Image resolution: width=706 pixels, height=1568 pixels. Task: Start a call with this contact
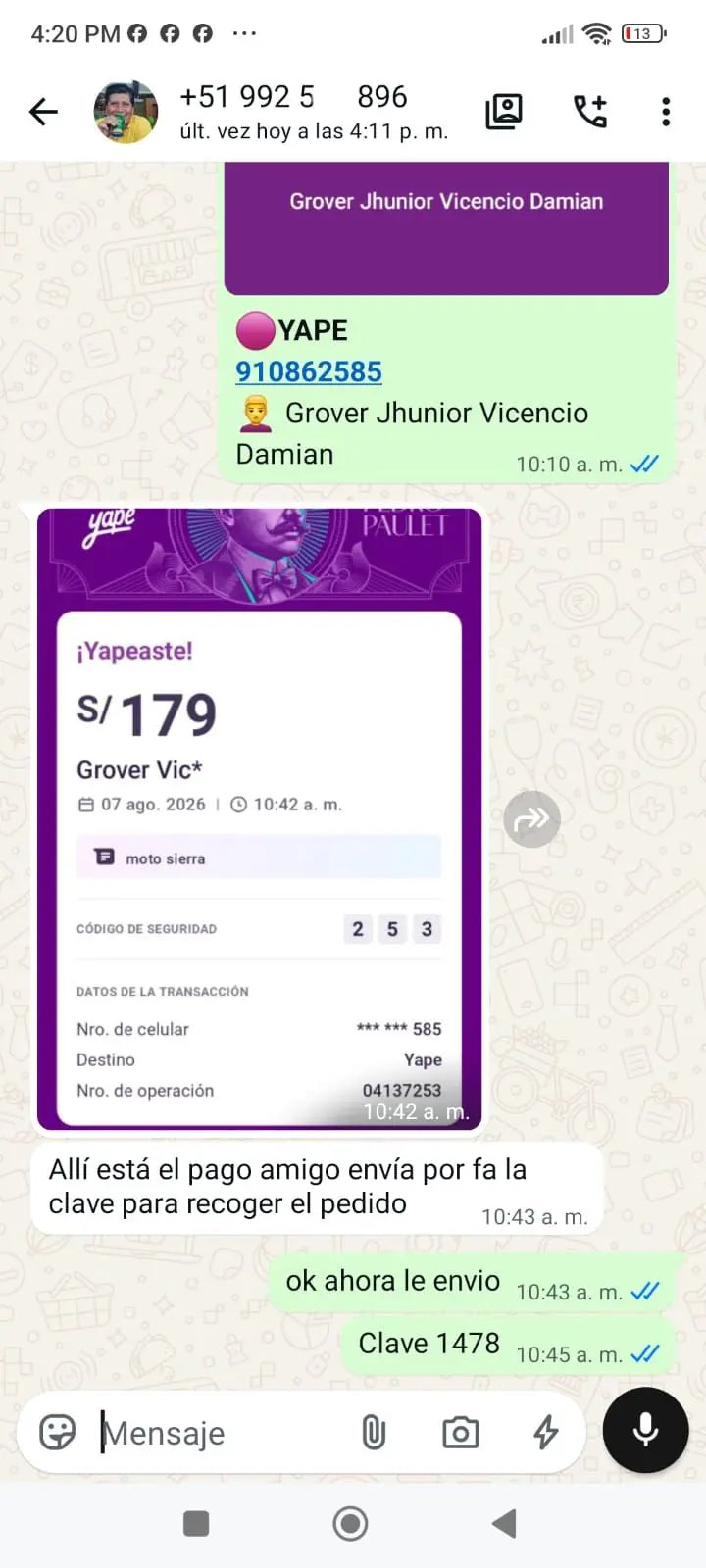[x=590, y=112]
